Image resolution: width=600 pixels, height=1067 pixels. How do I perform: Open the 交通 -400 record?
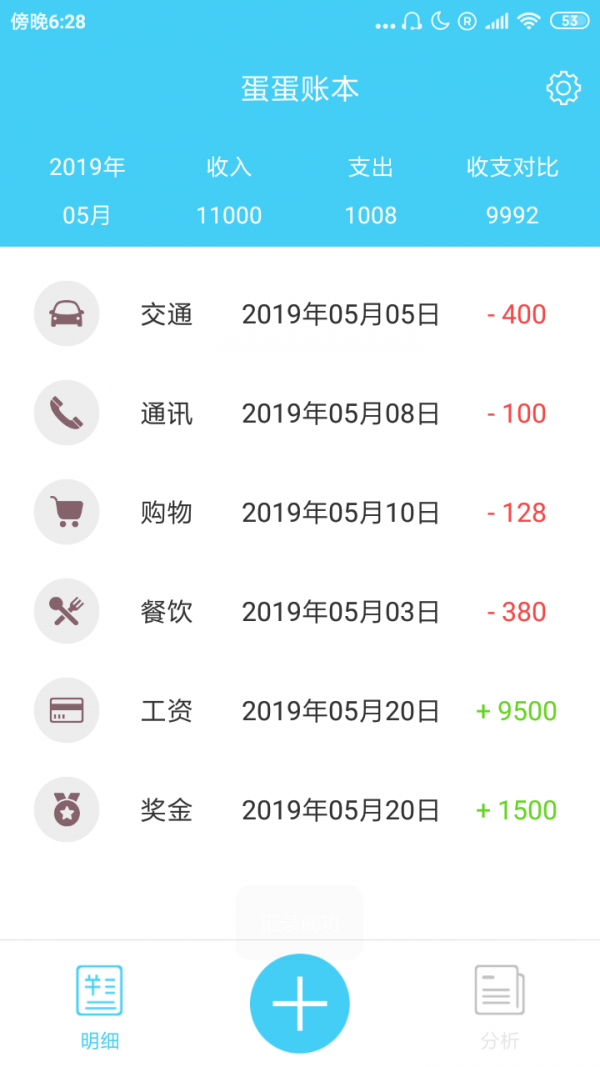[x=300, y=314]
